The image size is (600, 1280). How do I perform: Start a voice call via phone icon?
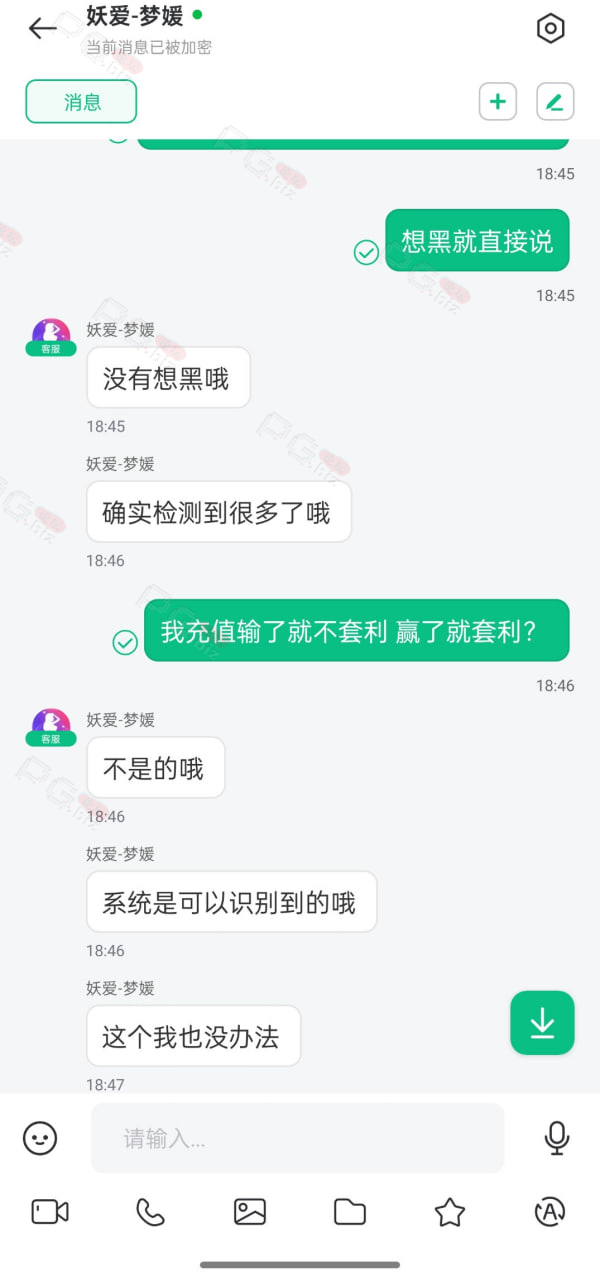pyautogui.click(x=150, y=1212)
